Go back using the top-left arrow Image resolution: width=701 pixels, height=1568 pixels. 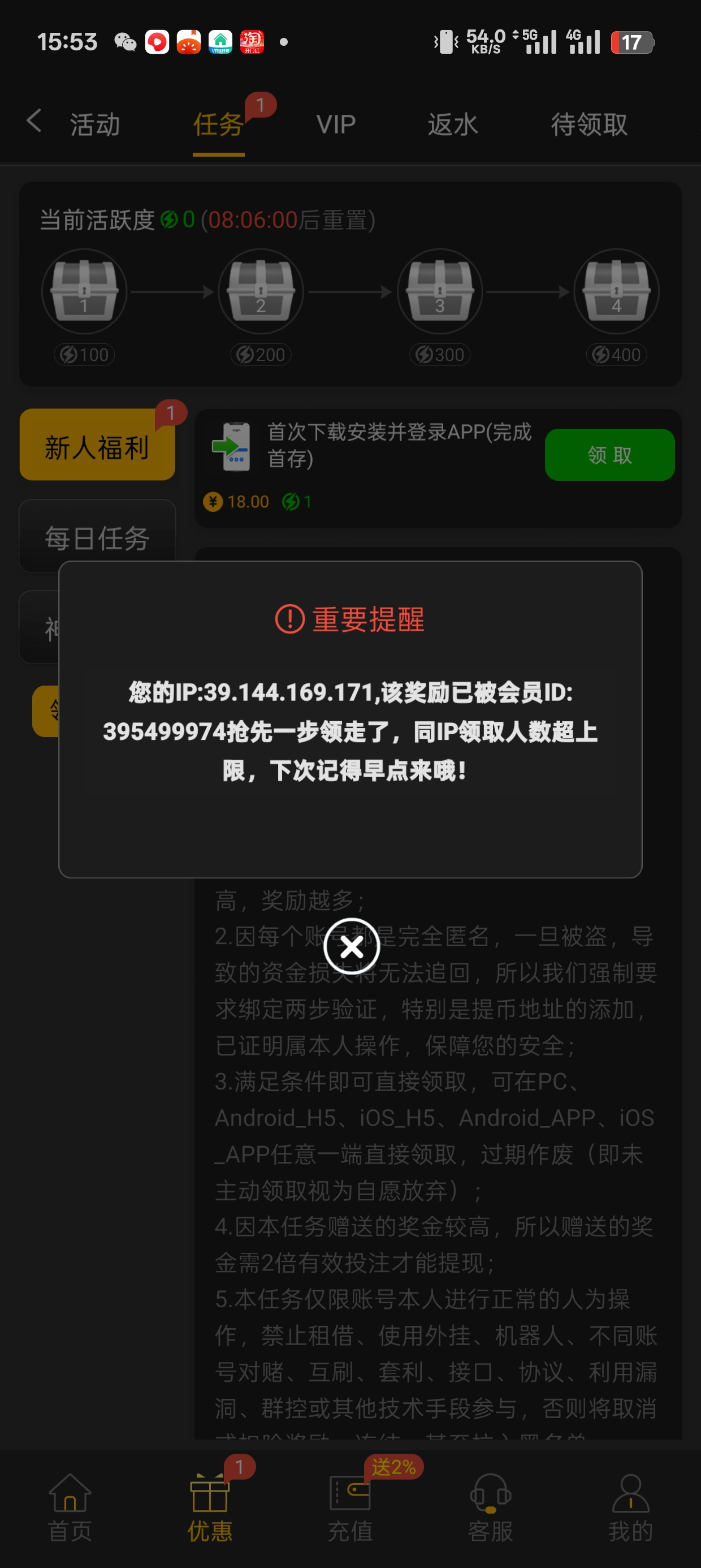coord(34,120)
